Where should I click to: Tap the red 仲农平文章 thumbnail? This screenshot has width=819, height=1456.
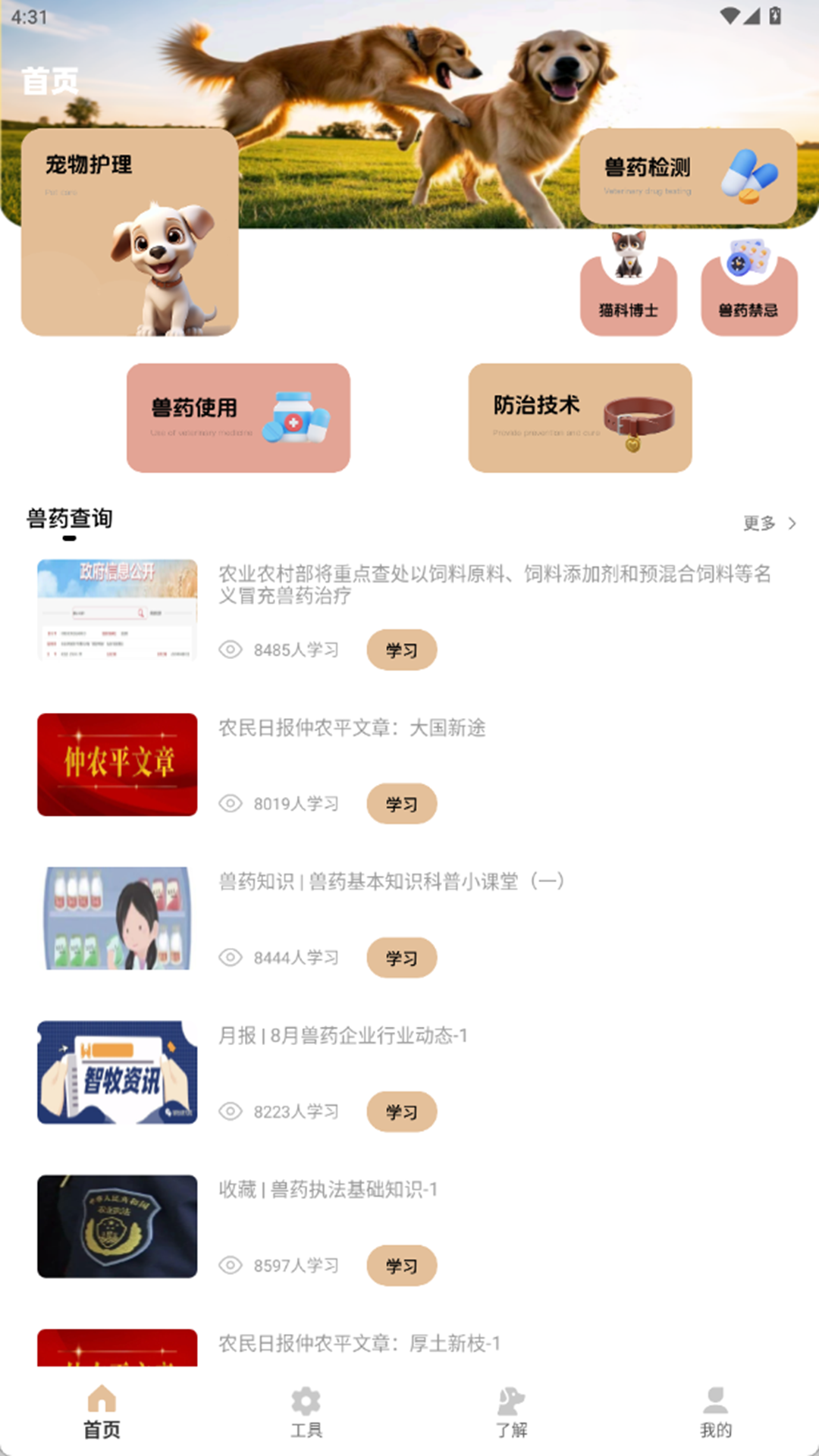point(116,765)
